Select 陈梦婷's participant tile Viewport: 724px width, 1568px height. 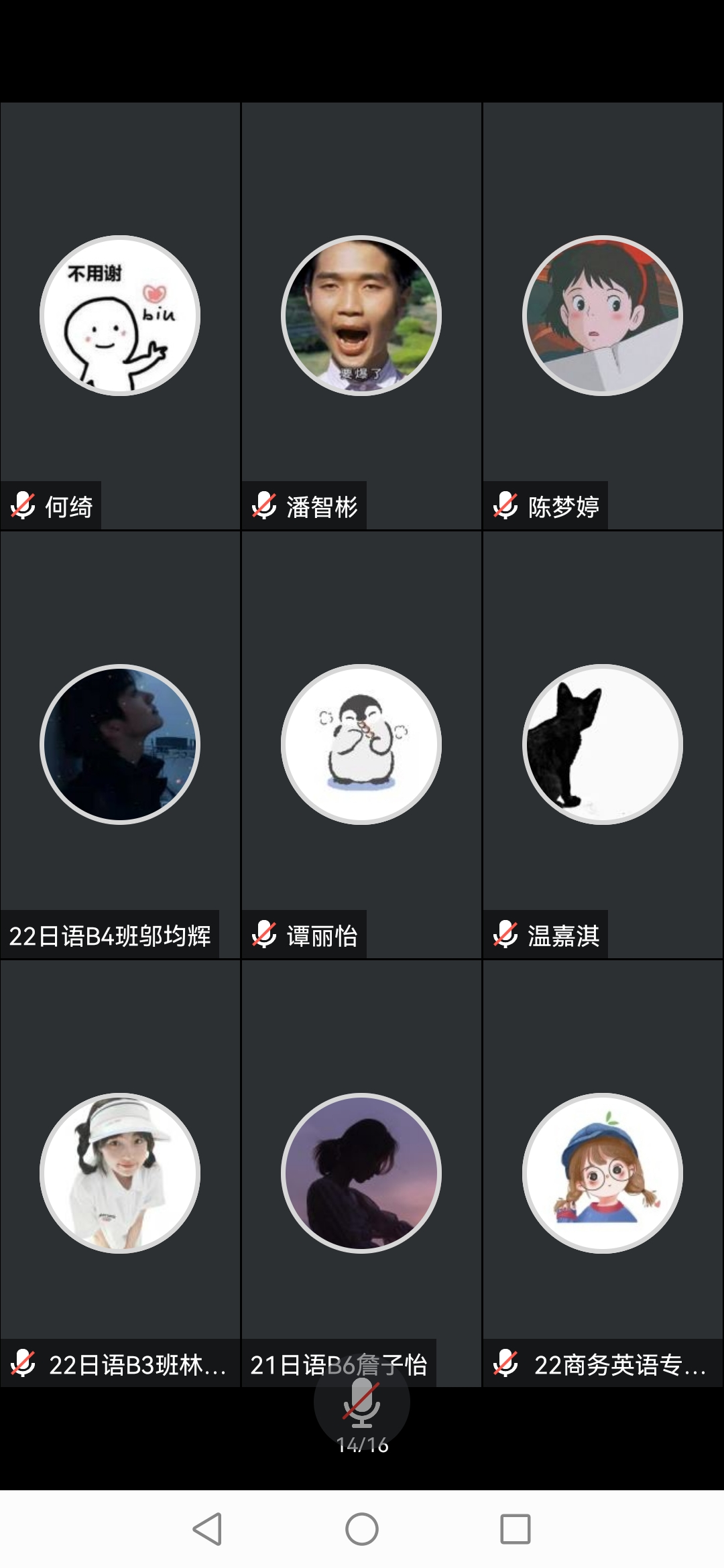click(603, 316)
